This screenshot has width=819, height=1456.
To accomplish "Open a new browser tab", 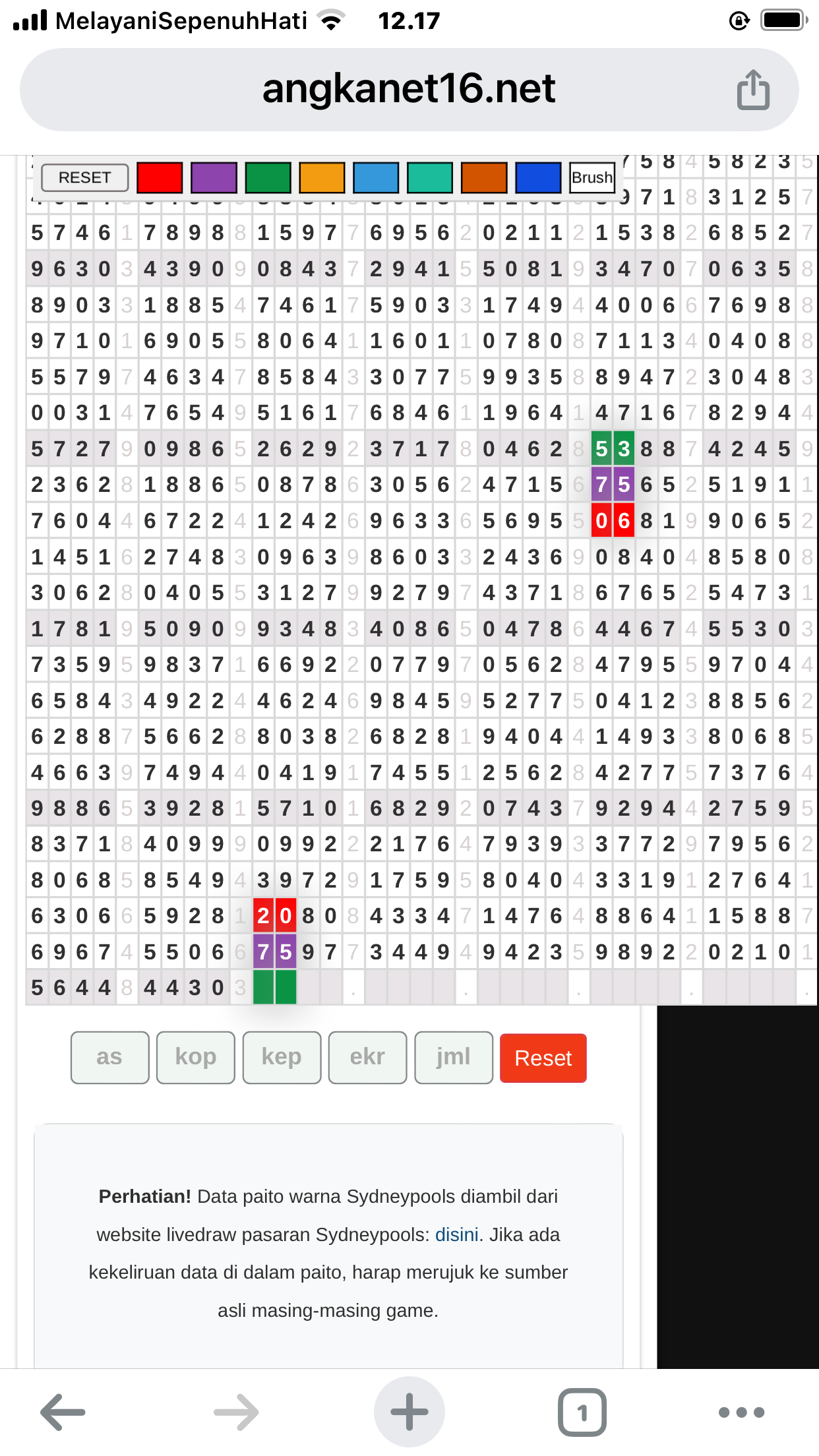I will (409, 1412).
